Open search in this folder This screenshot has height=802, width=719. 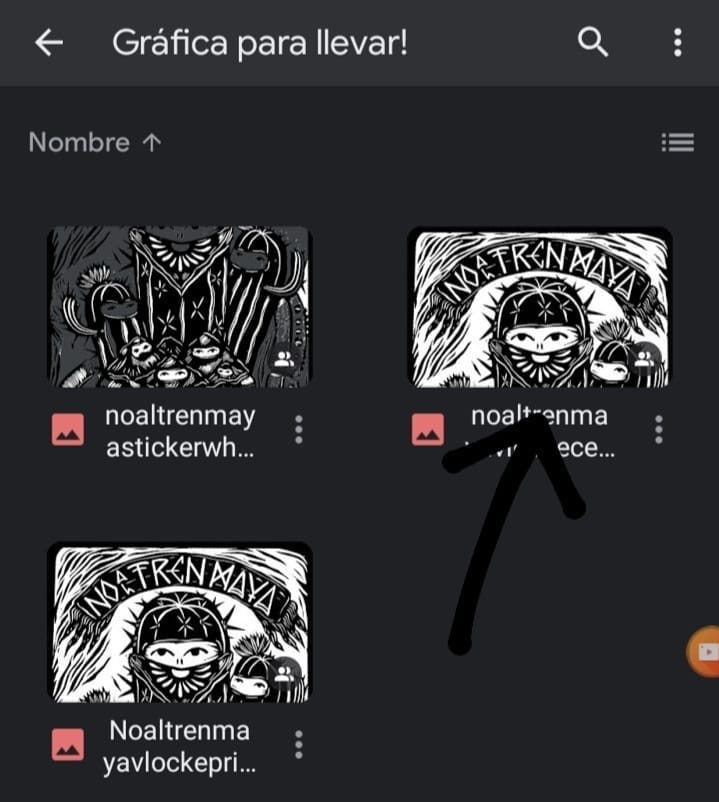[x=593, y=42]
